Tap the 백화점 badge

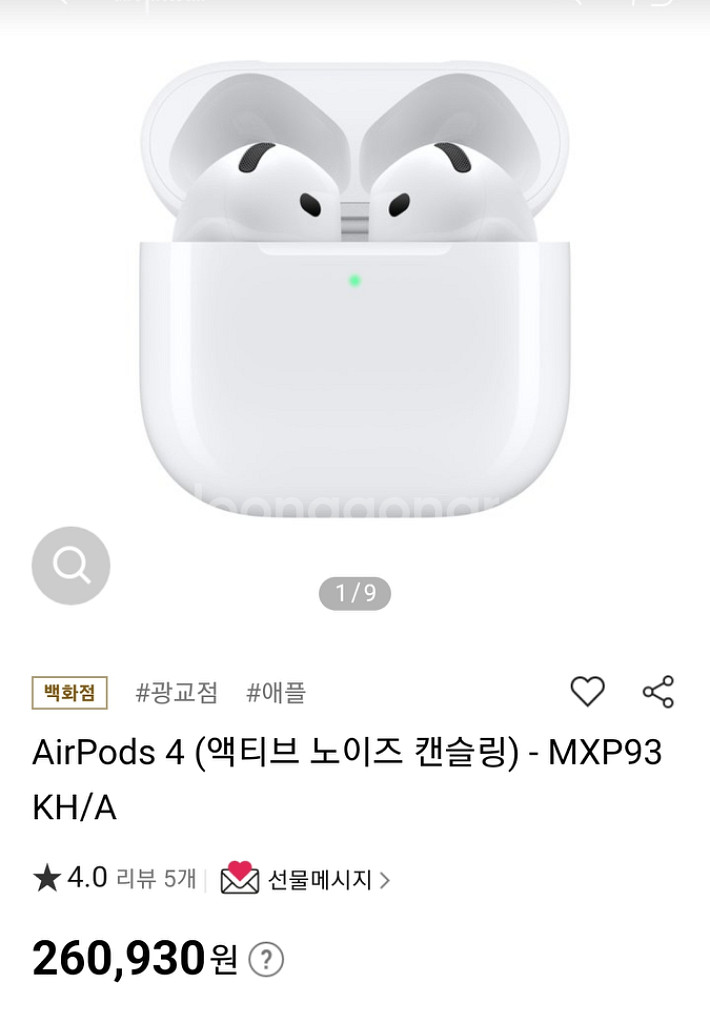[x=70, y=692]
